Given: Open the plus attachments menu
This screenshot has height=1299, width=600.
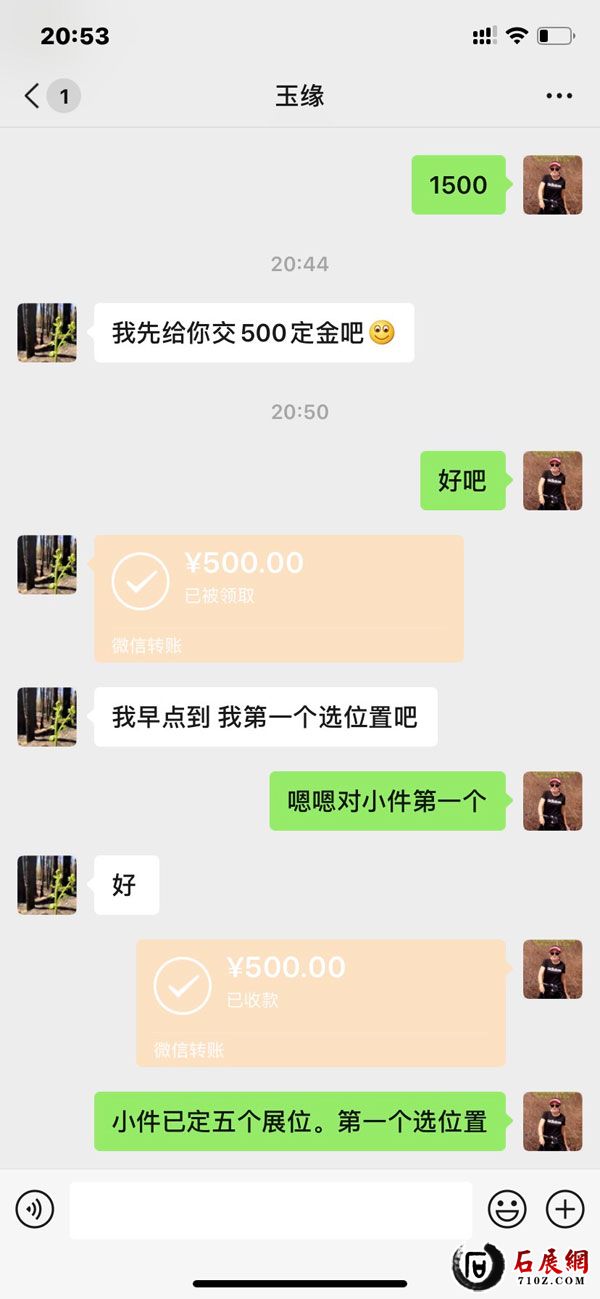Looking at the screenshot, I should 565,1210.
